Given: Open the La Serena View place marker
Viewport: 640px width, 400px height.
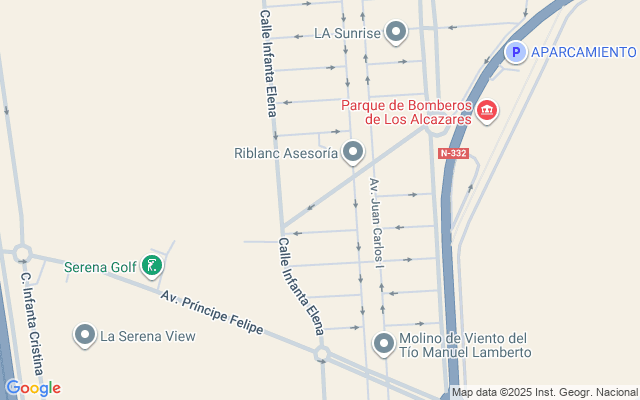Looking at the screenshot, I should click(86, 335).
